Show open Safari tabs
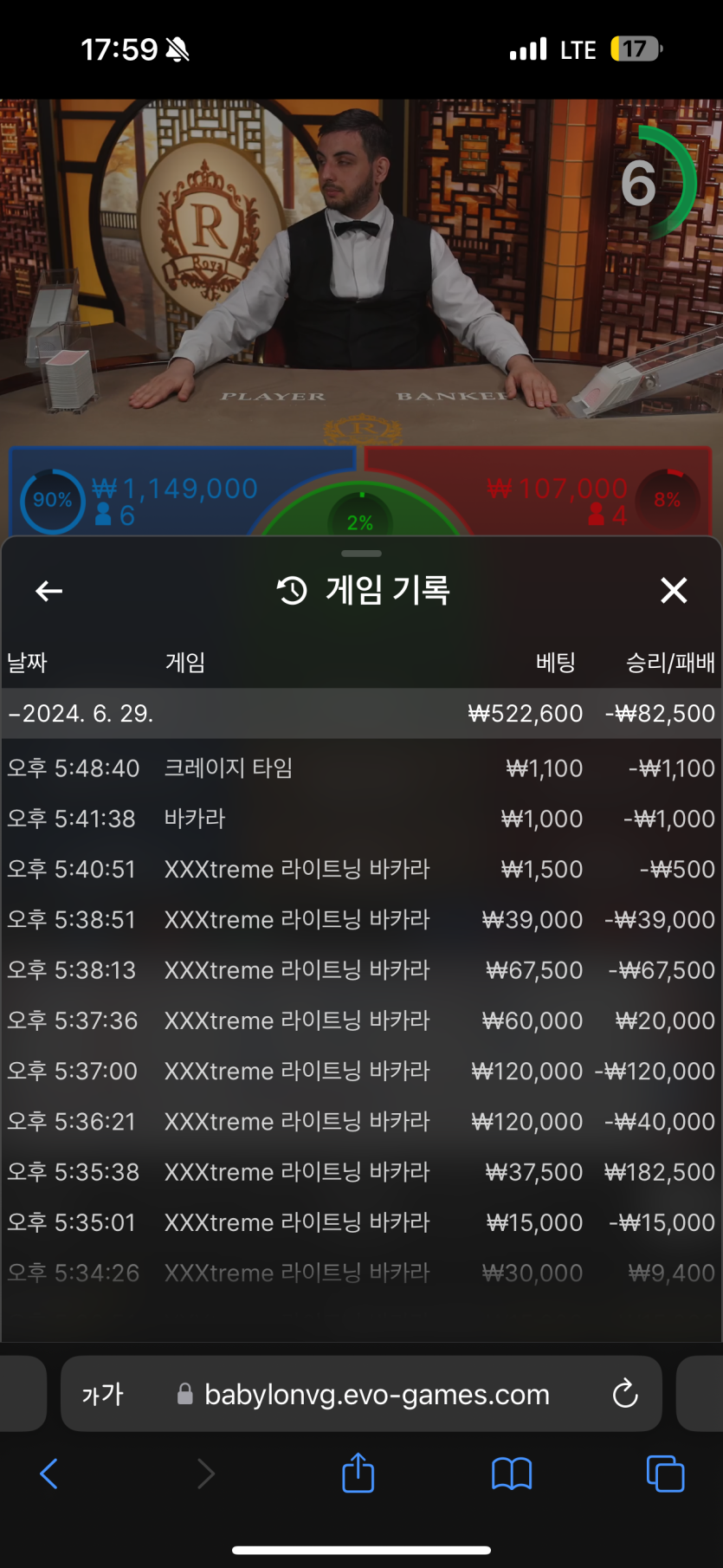The image size is (723, 1568). [665, 1474]
